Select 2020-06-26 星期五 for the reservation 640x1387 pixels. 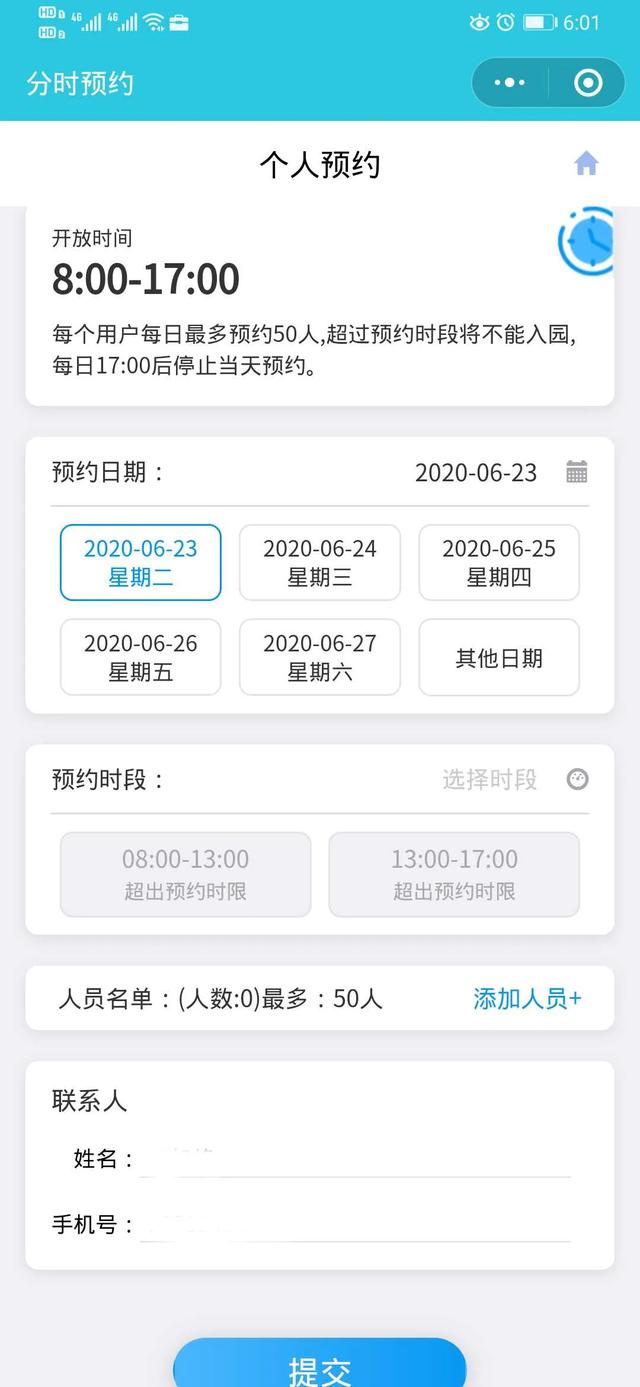[140, 657]
